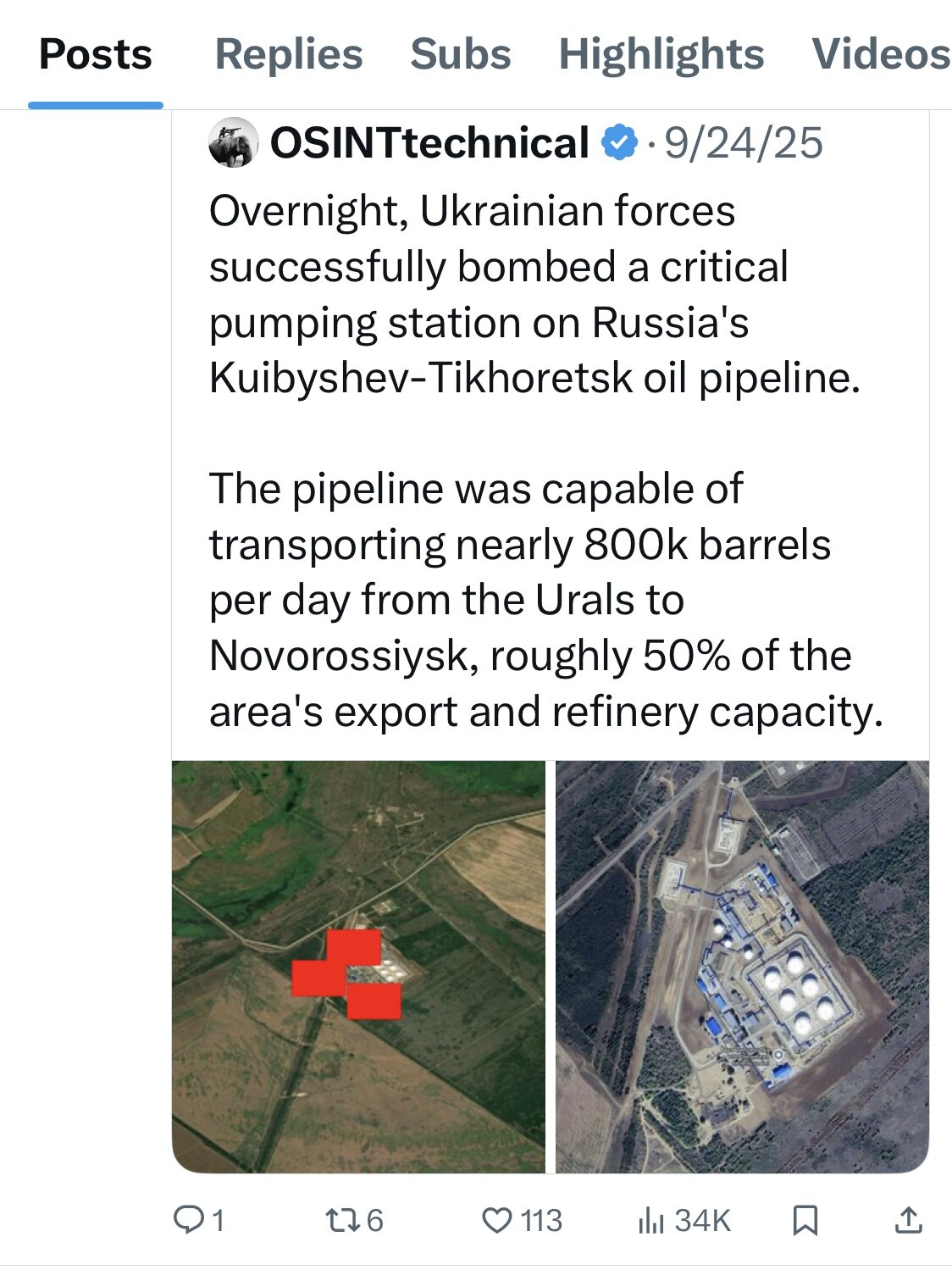Screen dimensions: 952x1281
Task: Switch to the Highlights tab
Action: (x=661, y=55)
